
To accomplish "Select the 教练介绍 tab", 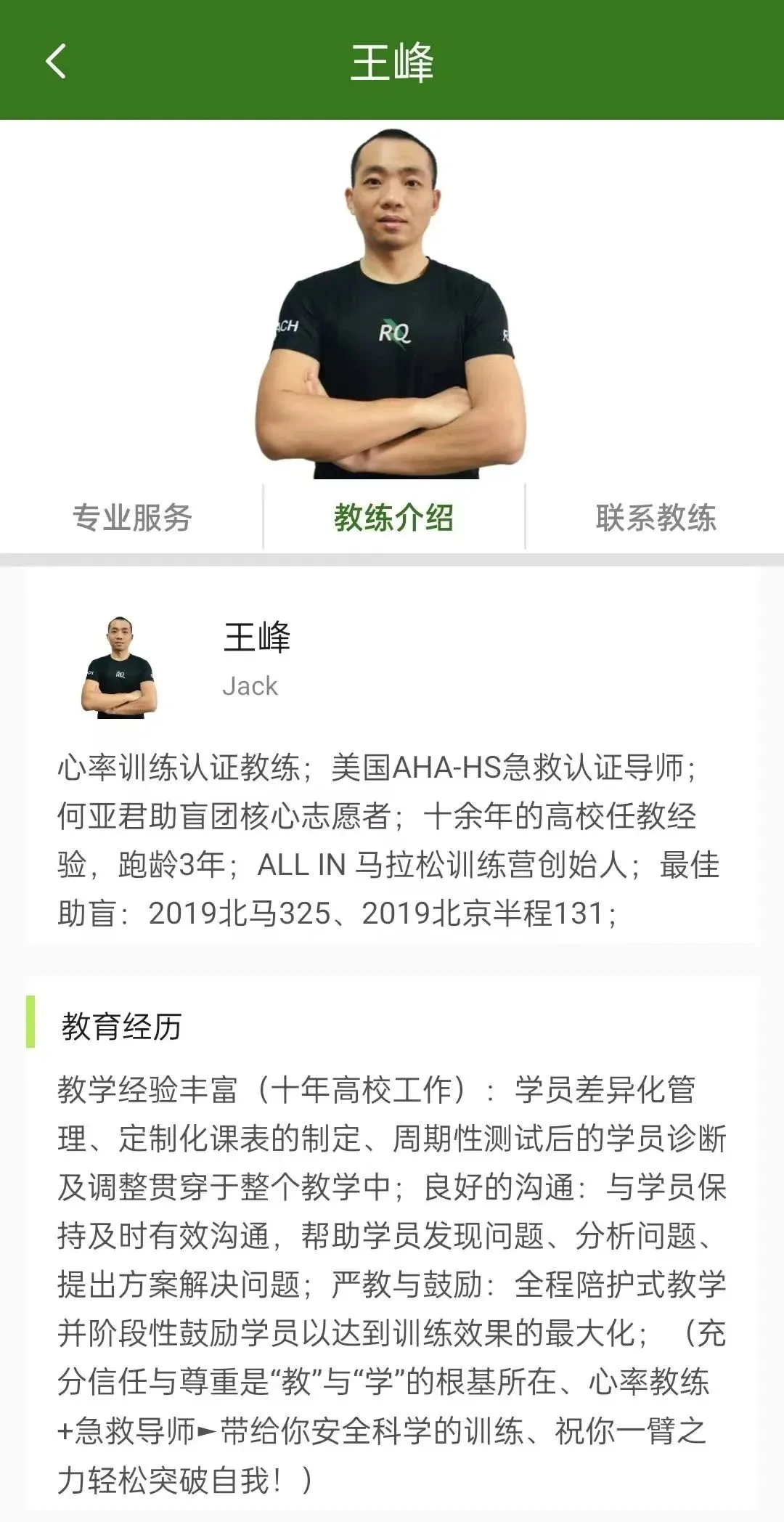I will tap(393, 518).
